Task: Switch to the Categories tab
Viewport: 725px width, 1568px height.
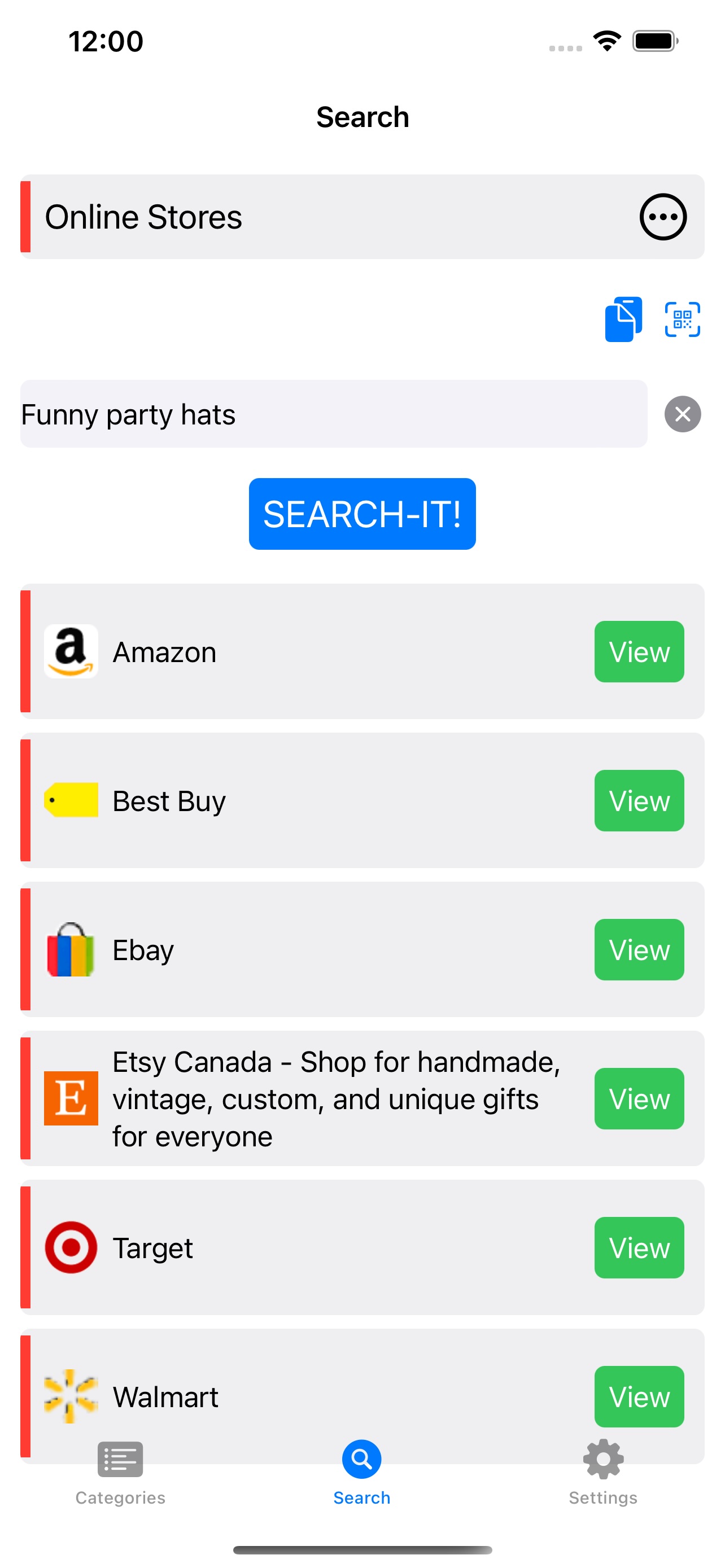Action: 120,1472
